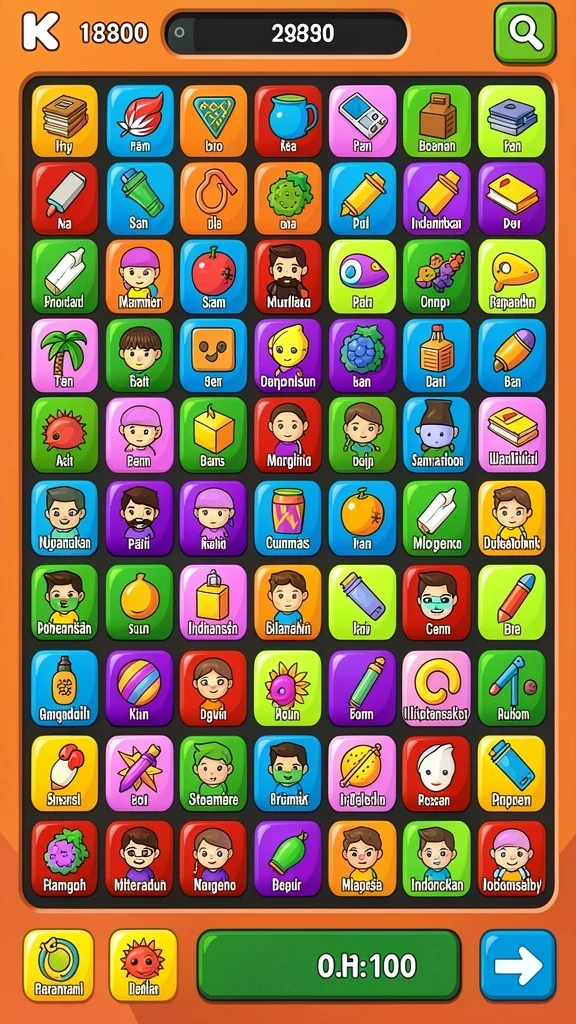The height and width of the screenshot is (1024, 576).
Task: Tap the sunflower Aoun tile
Action: [x=288, y=688]
